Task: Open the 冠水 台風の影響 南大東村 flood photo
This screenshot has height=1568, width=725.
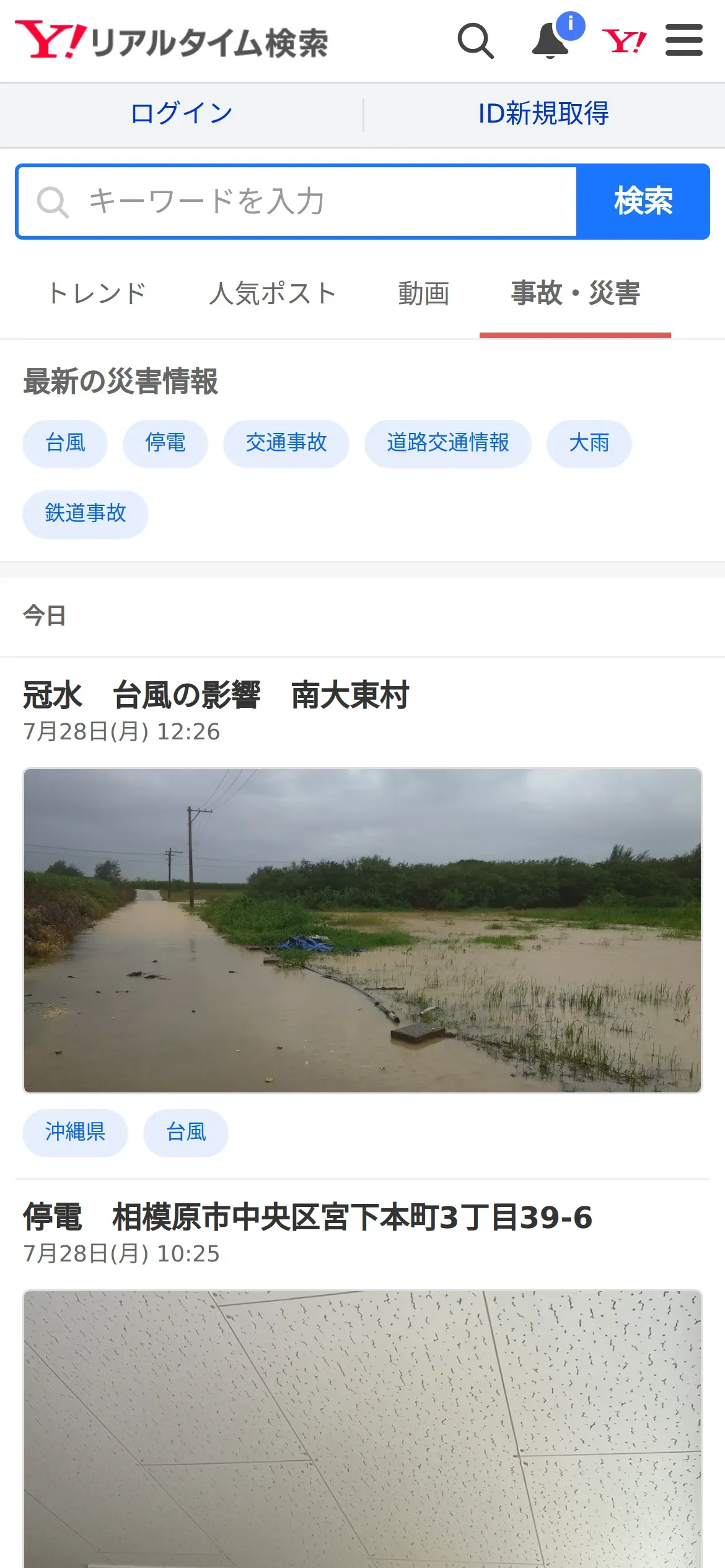Action: [362, 930]
